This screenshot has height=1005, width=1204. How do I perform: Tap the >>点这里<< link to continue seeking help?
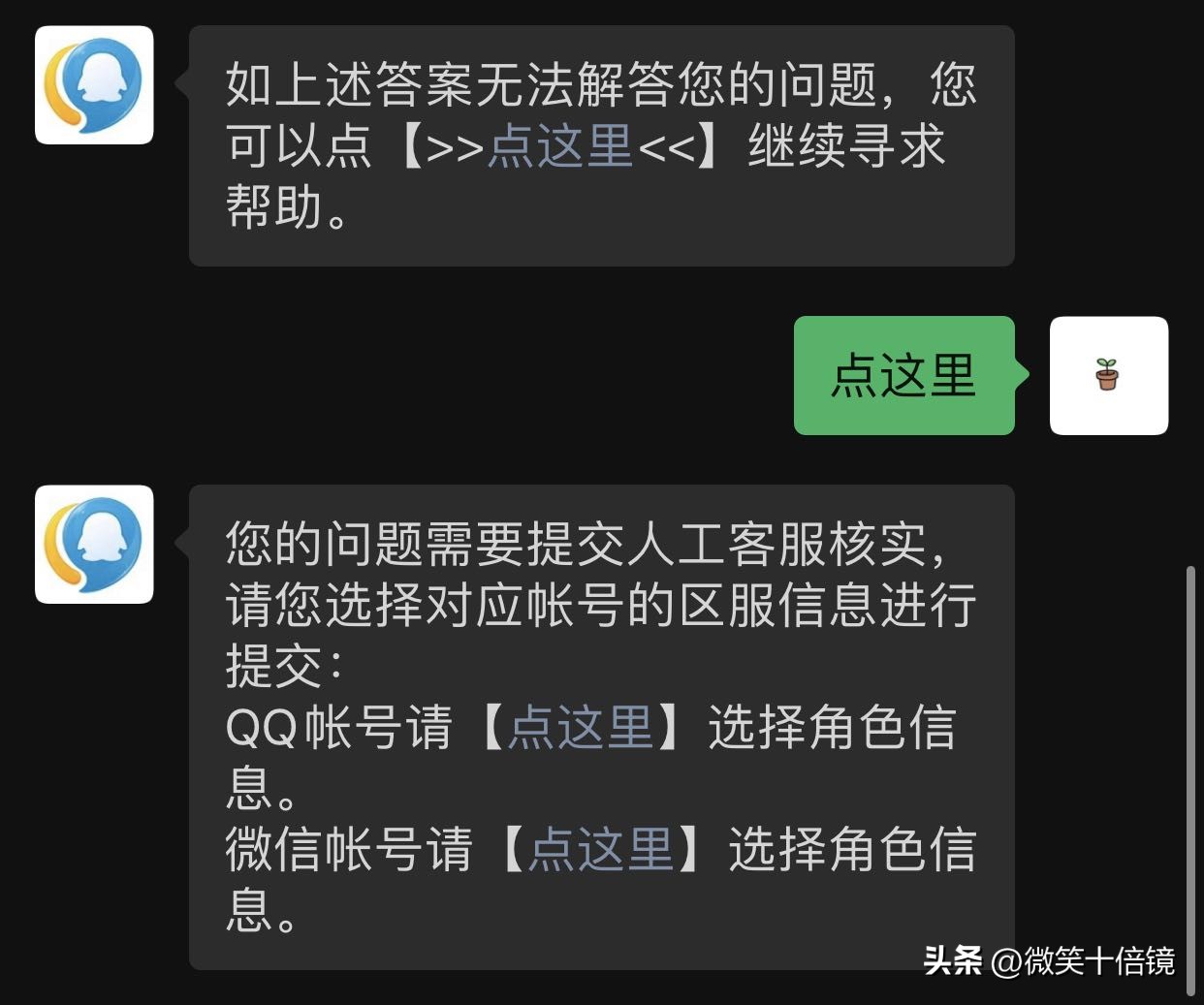(x=560, y=147)
